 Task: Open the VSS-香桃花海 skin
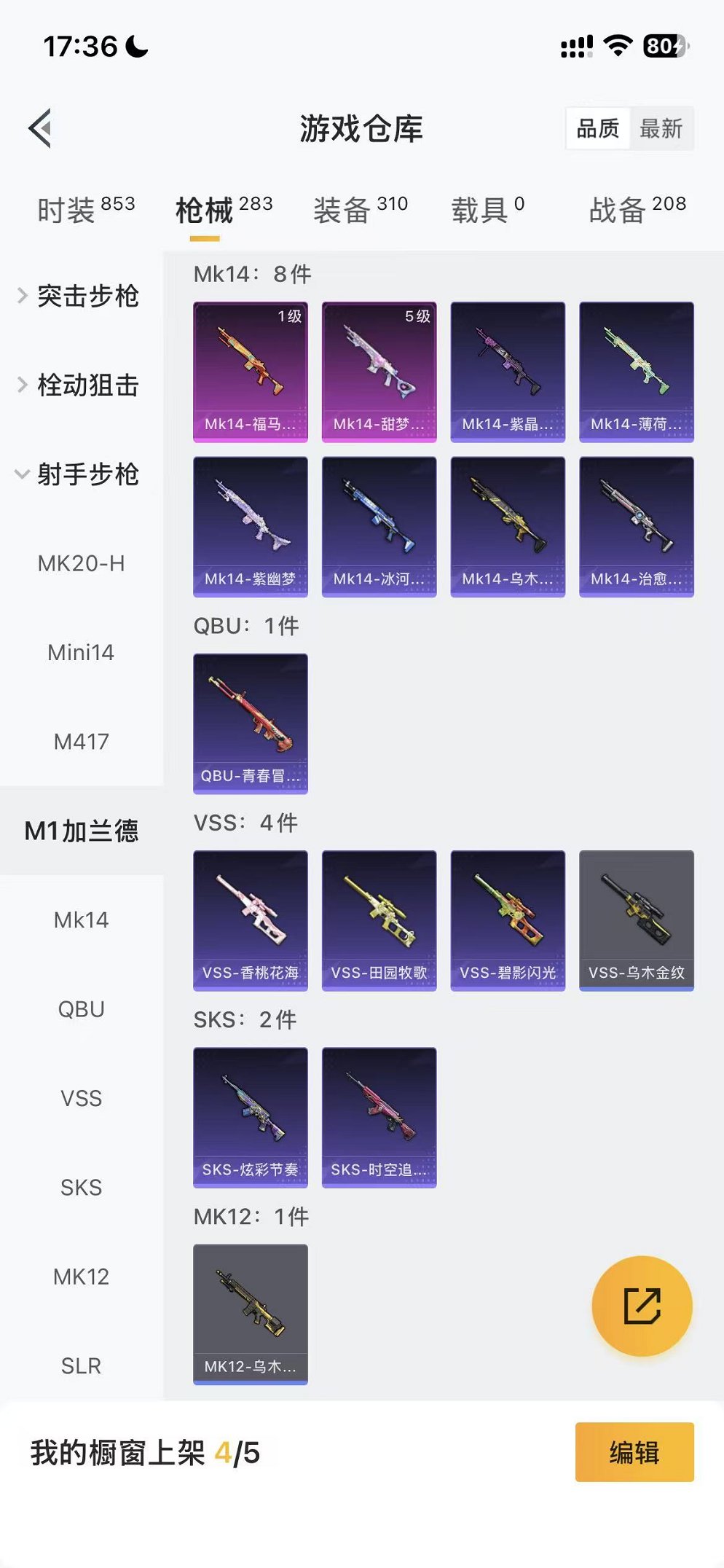250,920
